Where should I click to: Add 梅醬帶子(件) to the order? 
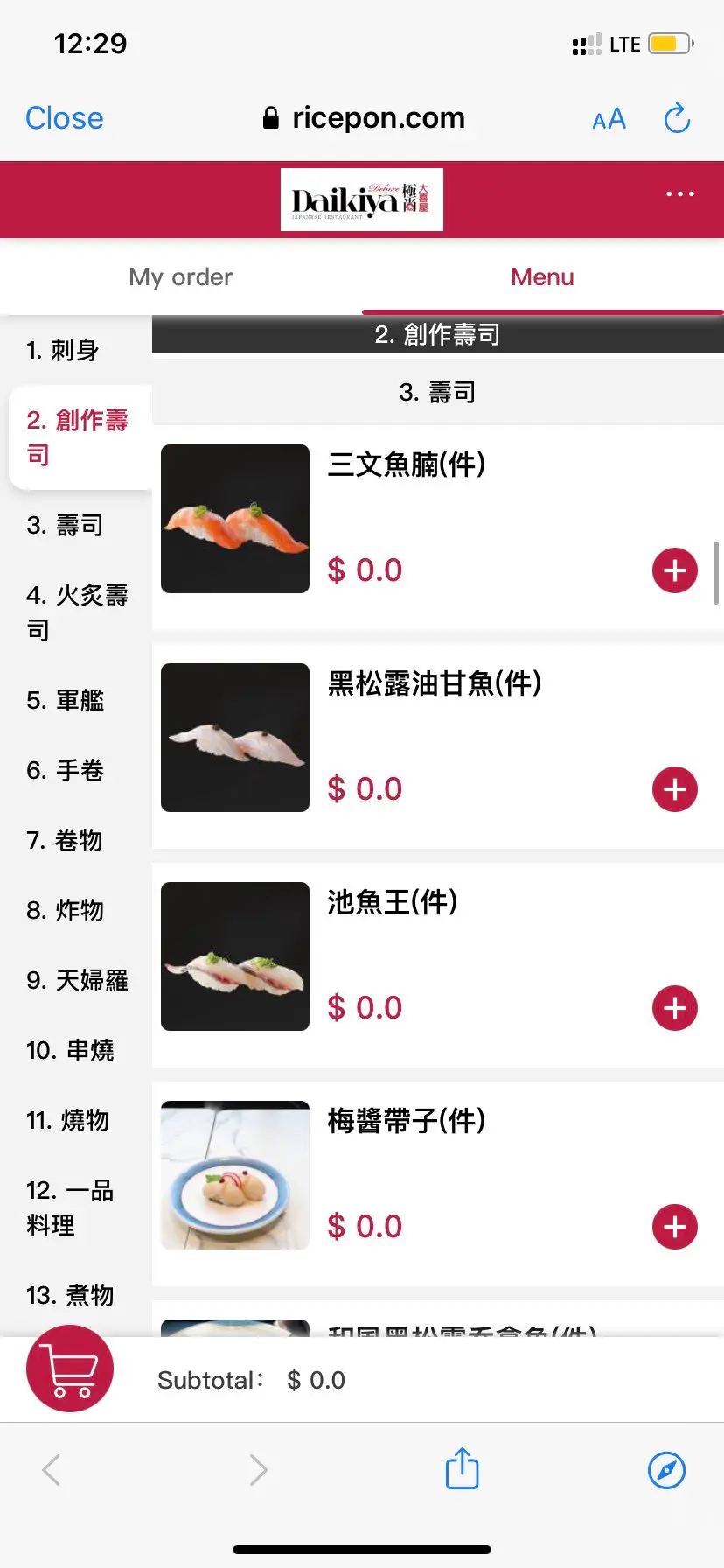point(674,1227)
